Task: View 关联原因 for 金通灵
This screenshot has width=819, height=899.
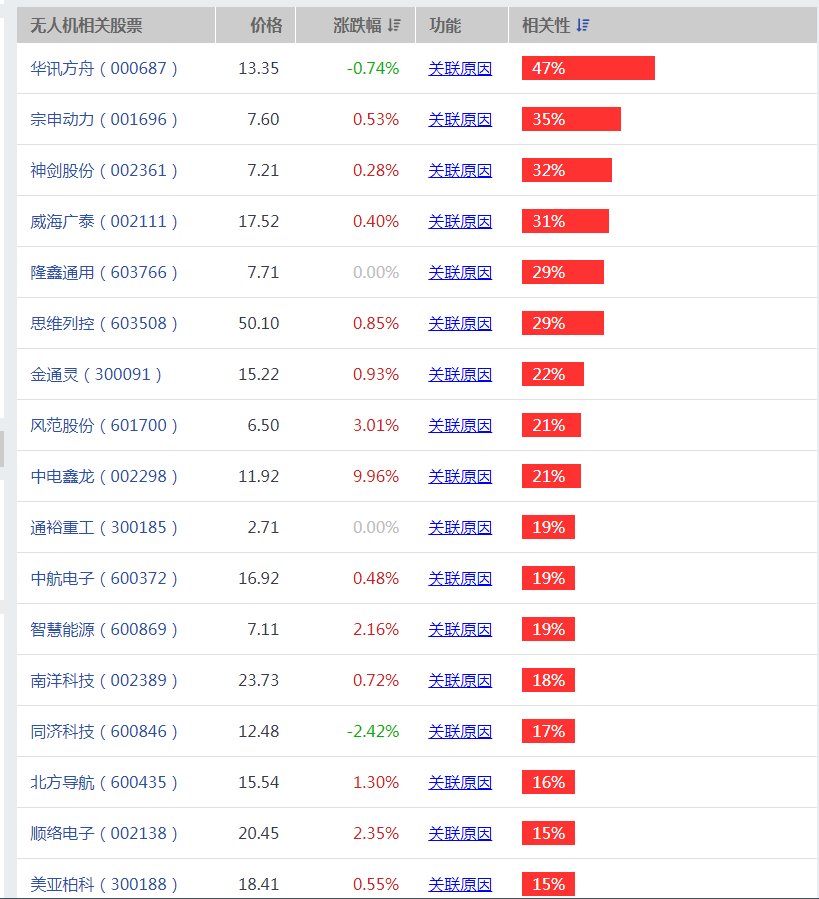Action: [x=461, y=374]
